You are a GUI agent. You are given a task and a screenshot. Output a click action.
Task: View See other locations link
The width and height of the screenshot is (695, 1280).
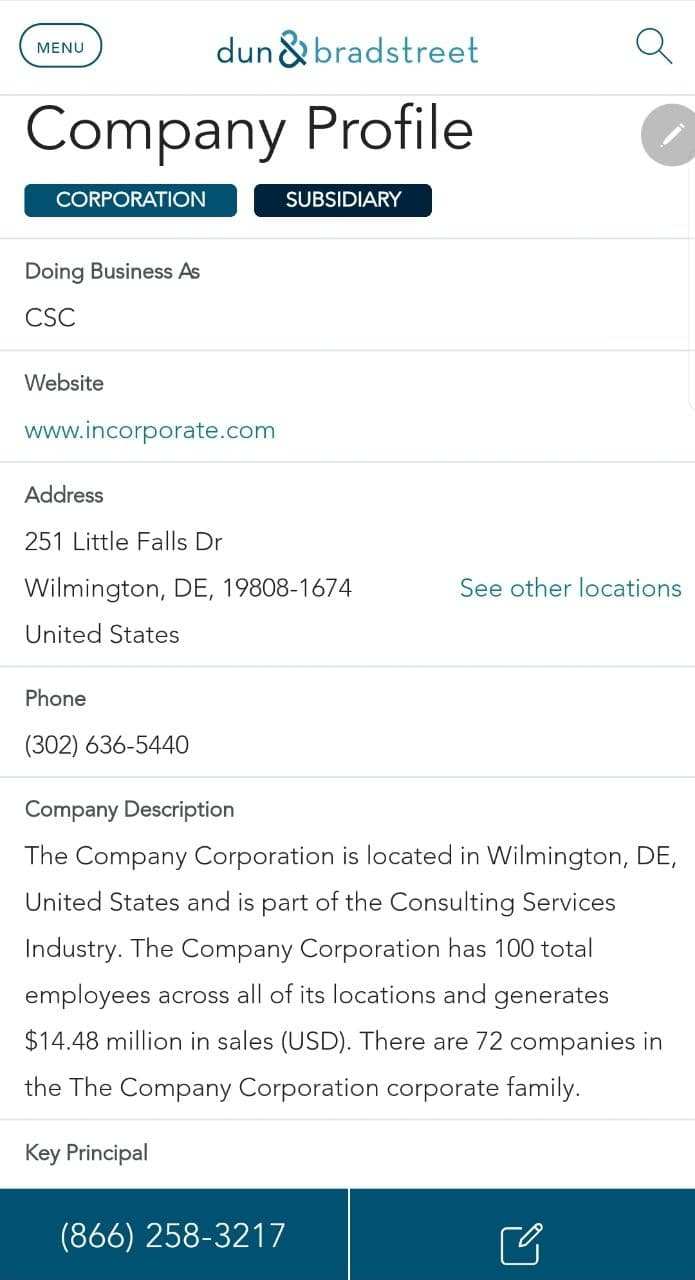(x=570, y=588)
